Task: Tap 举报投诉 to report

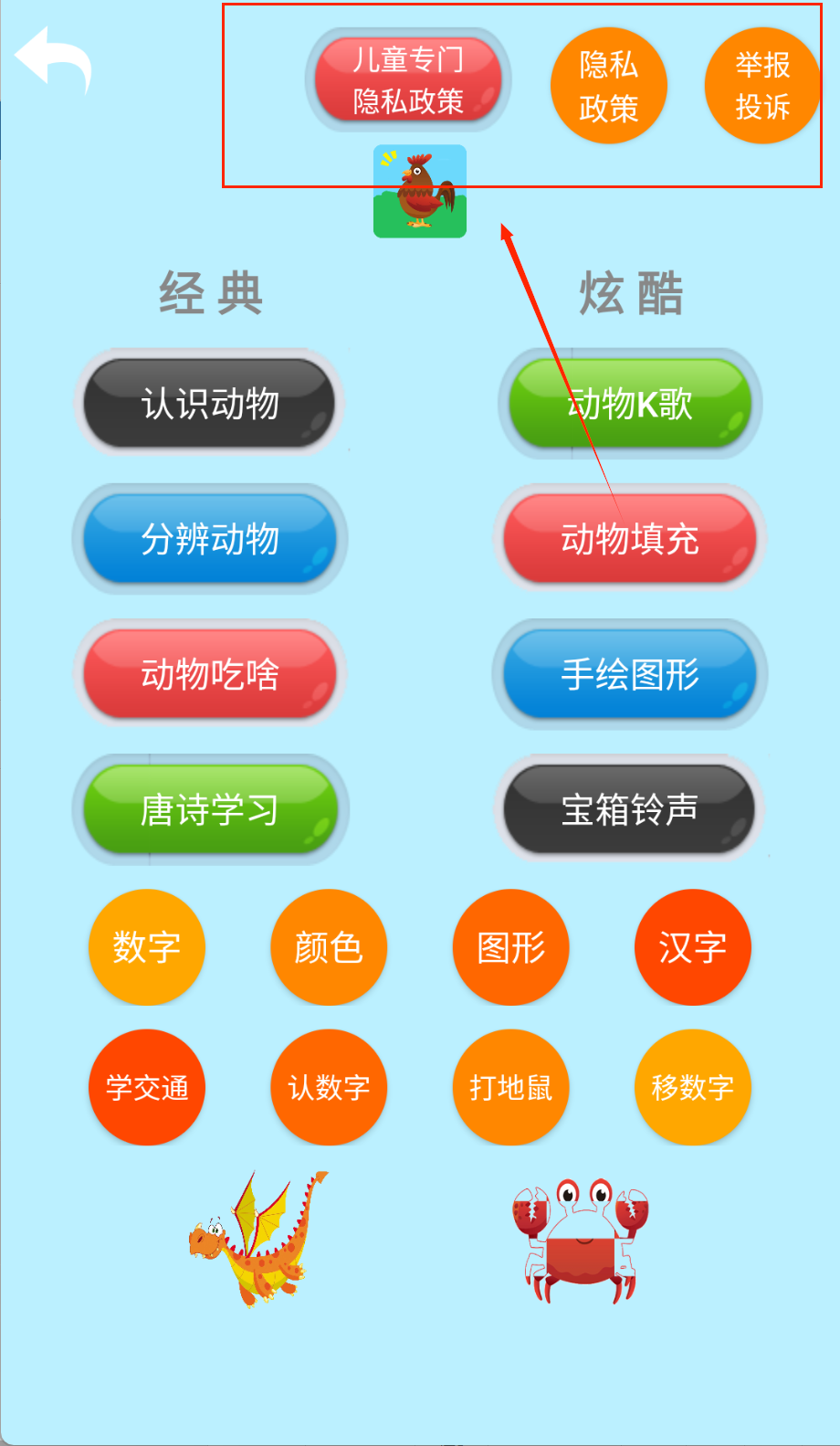Action: (761, 86)
